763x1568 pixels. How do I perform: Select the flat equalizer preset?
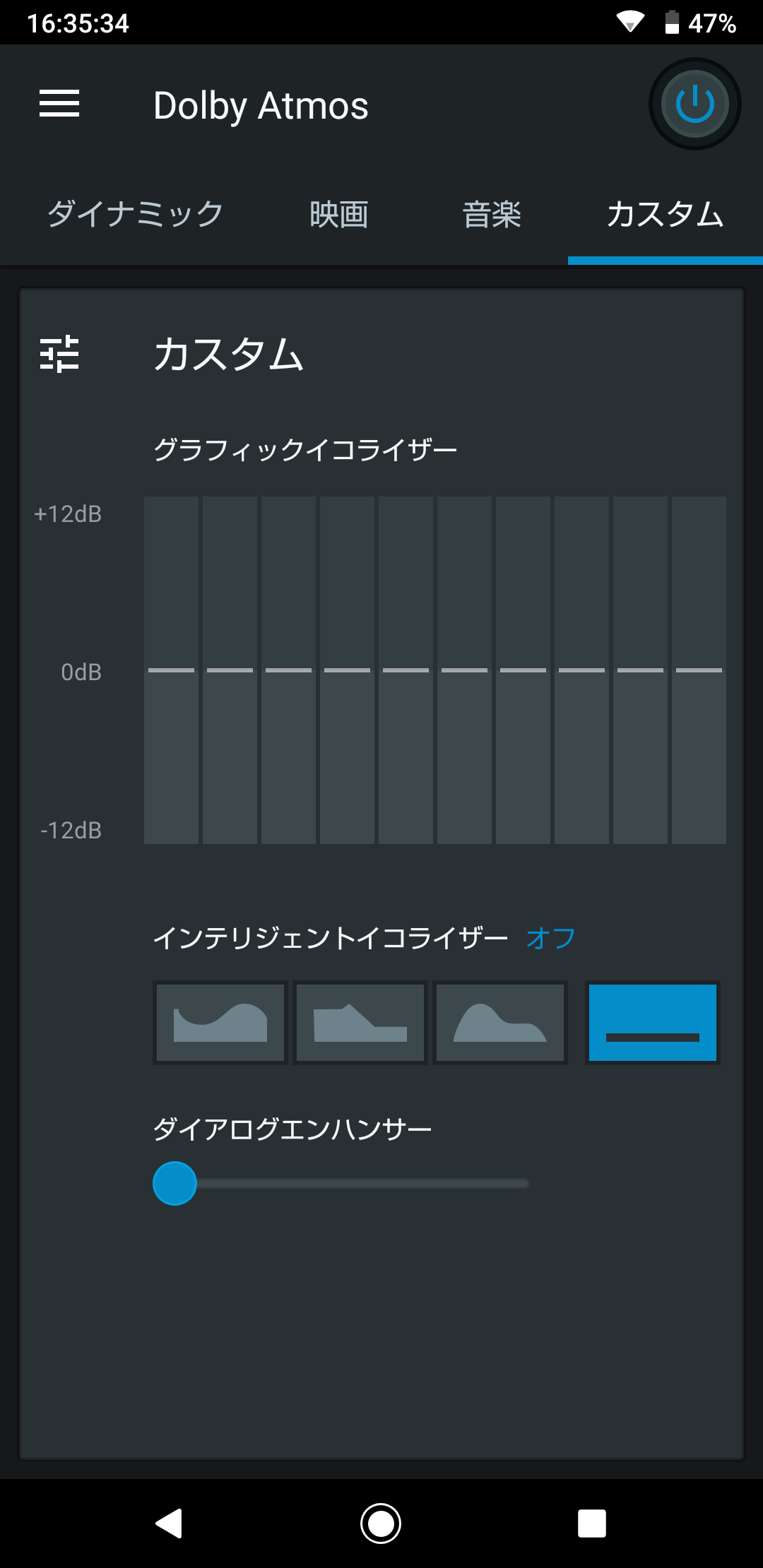point(653,1023)
